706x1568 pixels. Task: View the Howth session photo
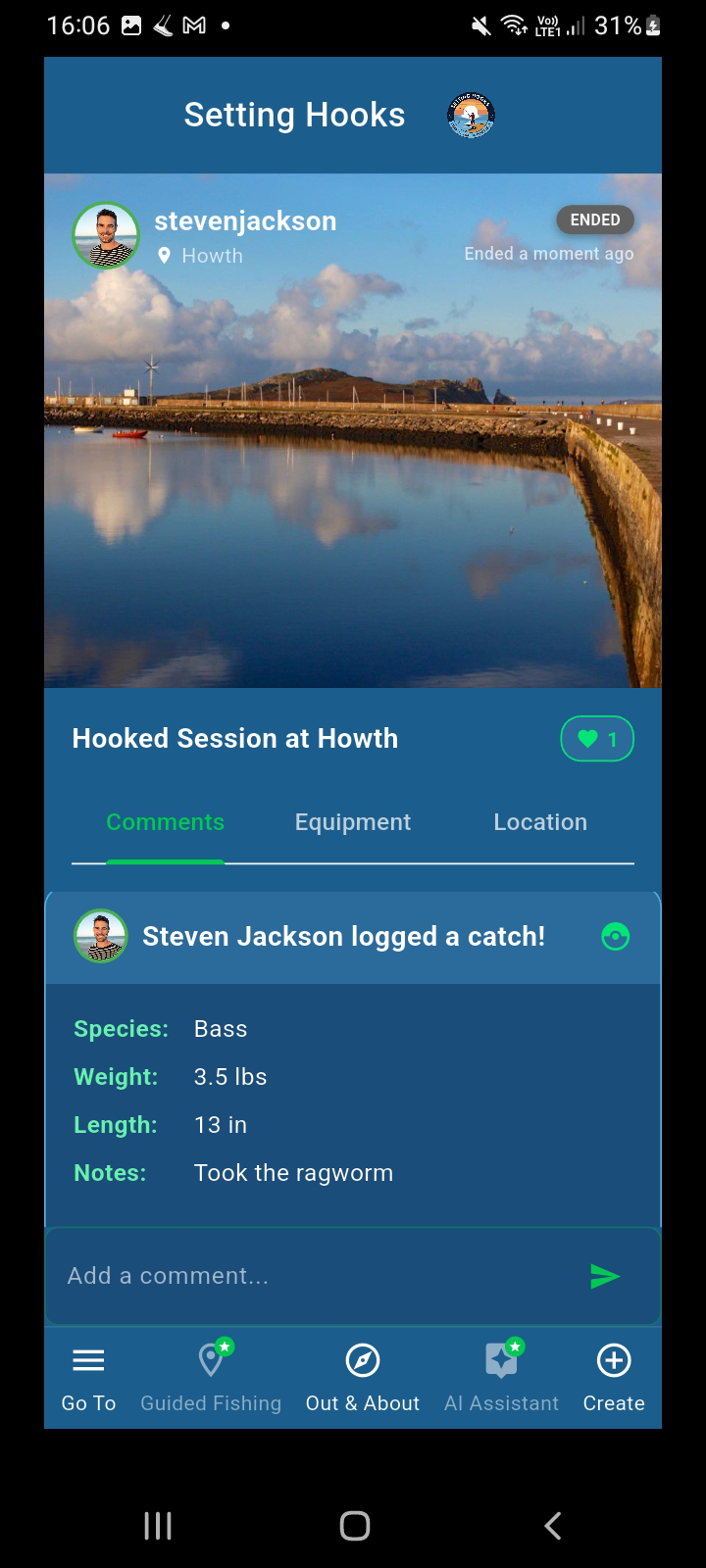[x=353, y=490]
